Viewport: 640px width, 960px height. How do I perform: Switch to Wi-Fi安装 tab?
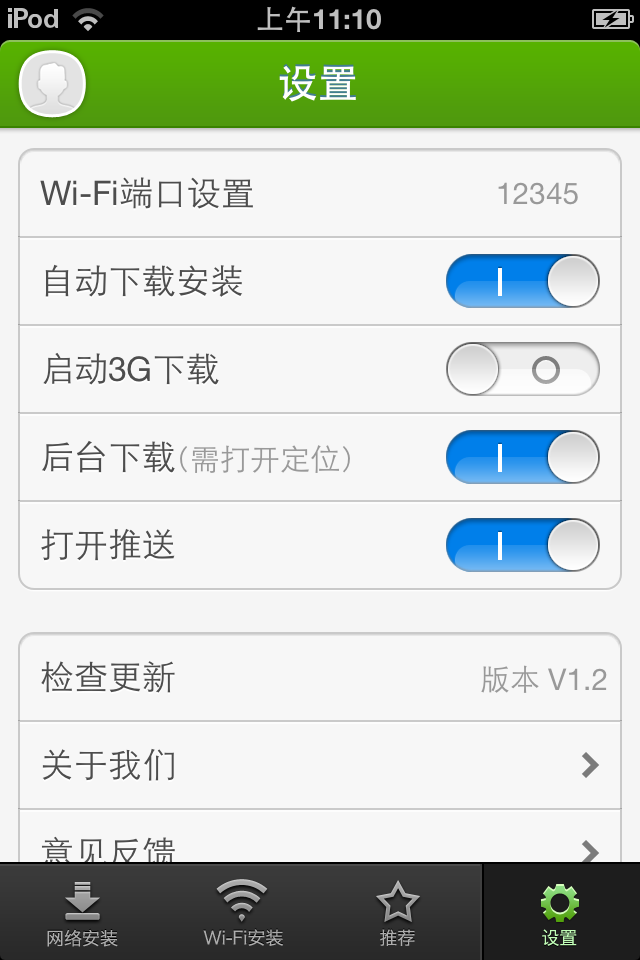point(243,914)
